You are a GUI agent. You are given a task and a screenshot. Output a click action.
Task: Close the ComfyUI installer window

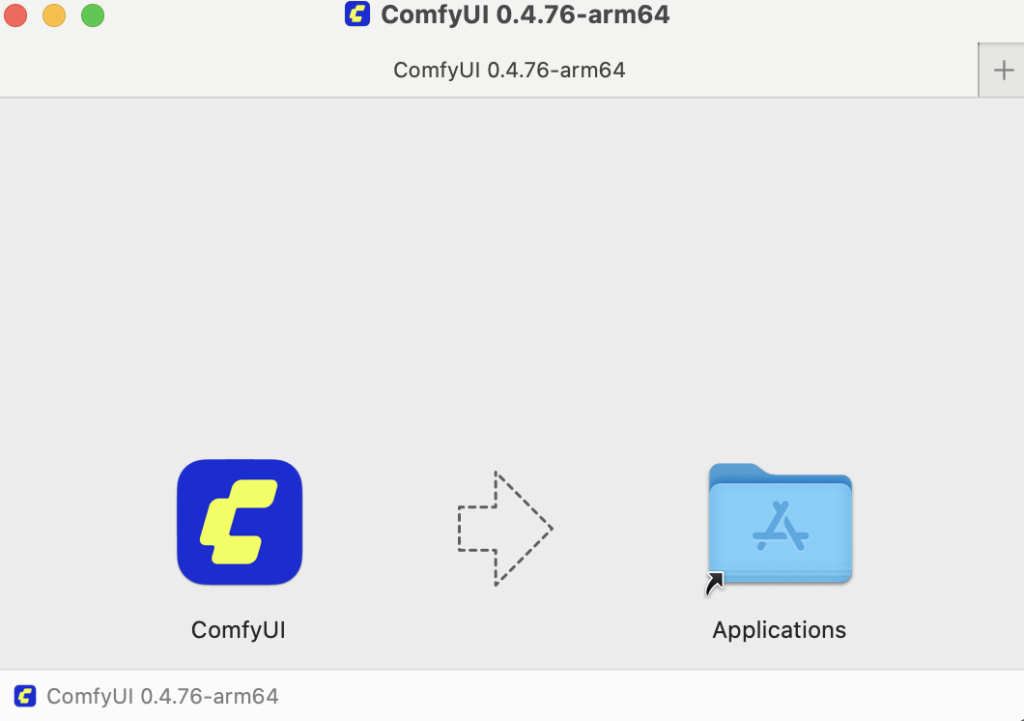pos(15,15)
